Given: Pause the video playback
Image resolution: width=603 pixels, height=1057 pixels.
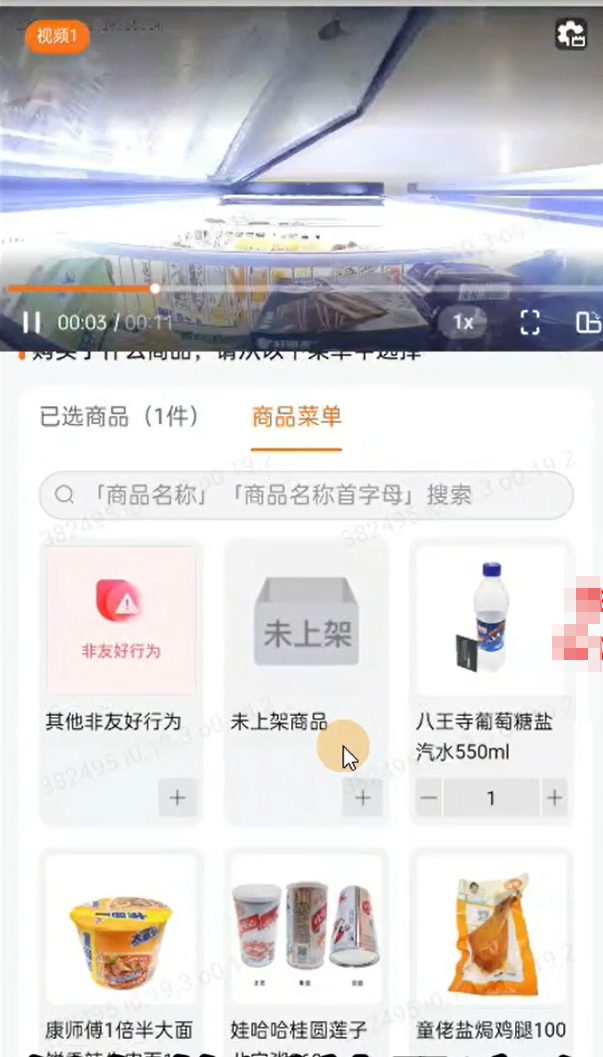Looking at the screenshot, I should click(32, 322).
